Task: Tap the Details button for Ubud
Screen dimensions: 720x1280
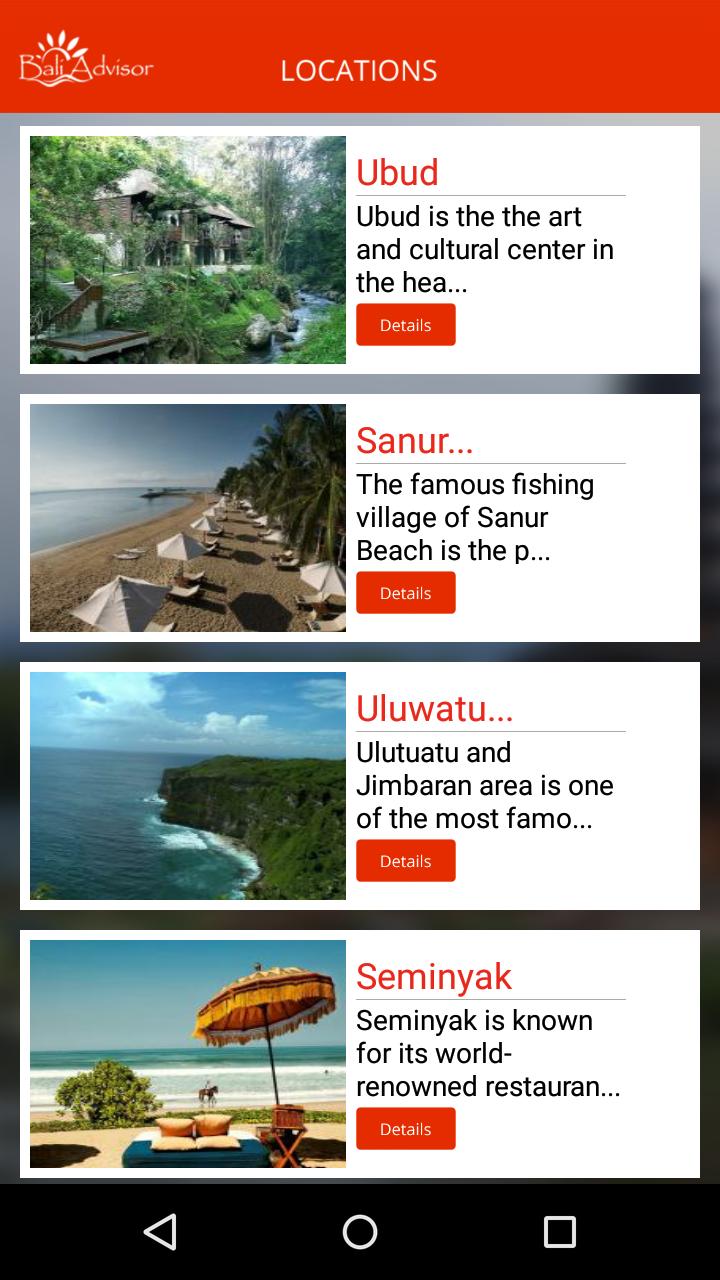Action: [405, 324]
